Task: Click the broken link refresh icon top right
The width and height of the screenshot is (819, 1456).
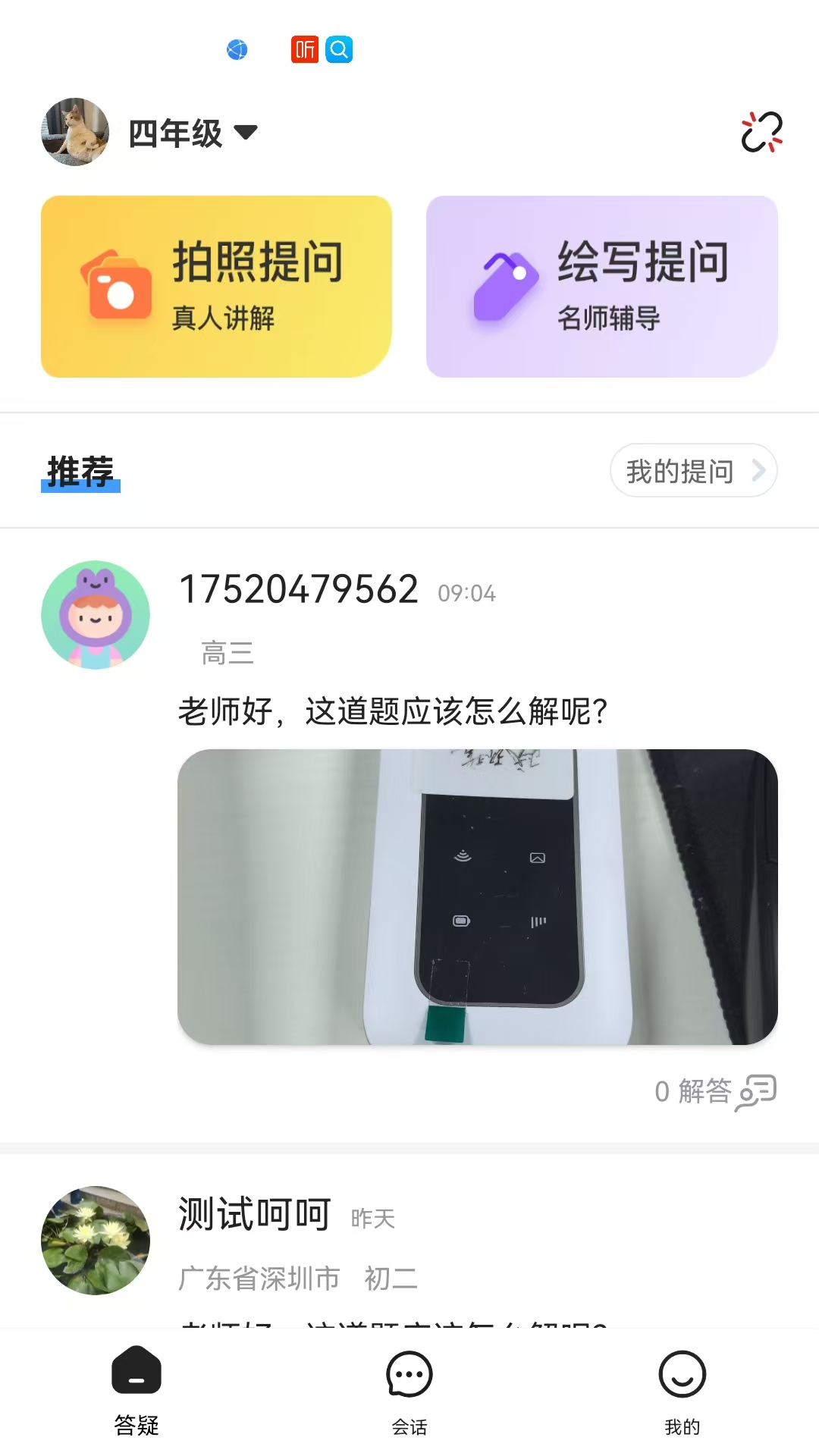Action: (761, 133)
